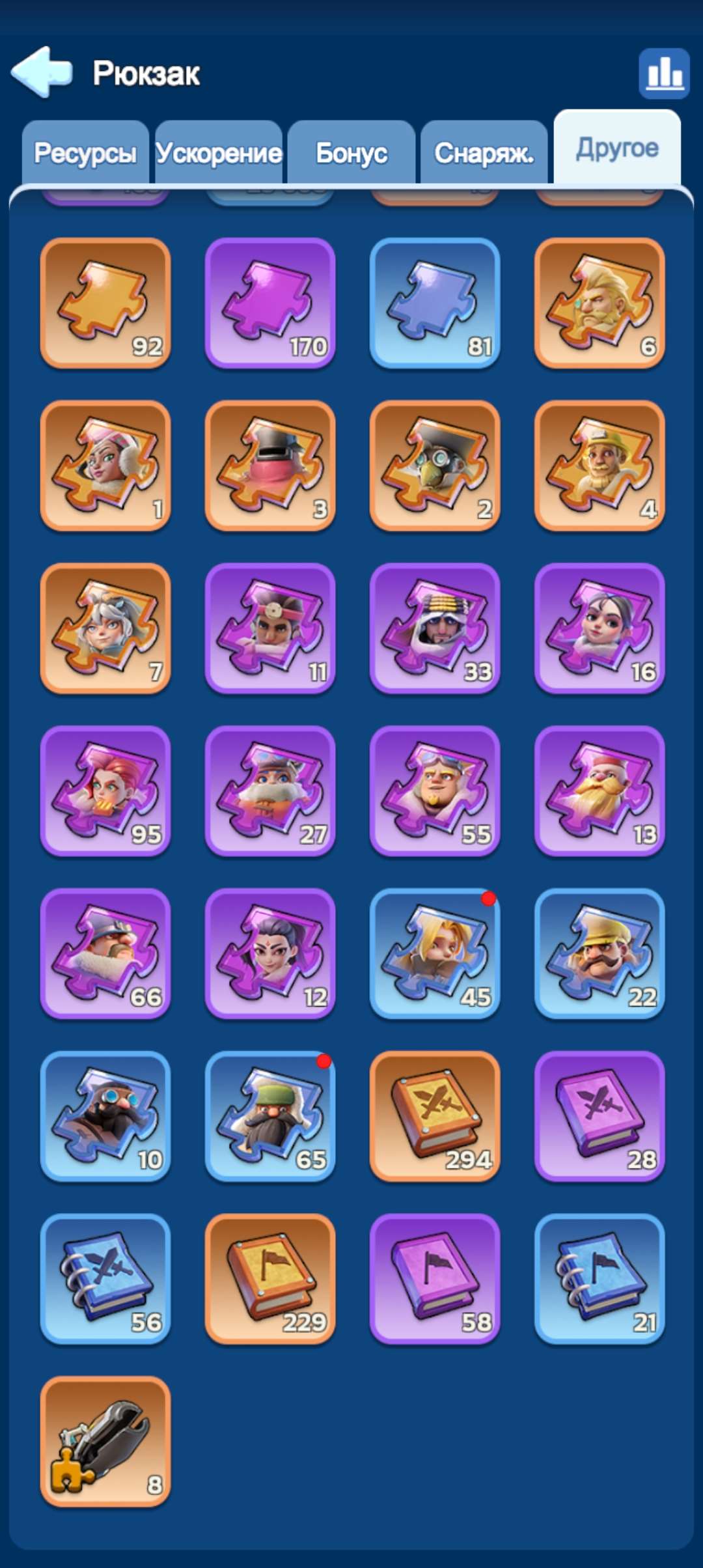Select the Снаряж. tab
This screenshot has height=1568, width=703.
pos(484,153)
